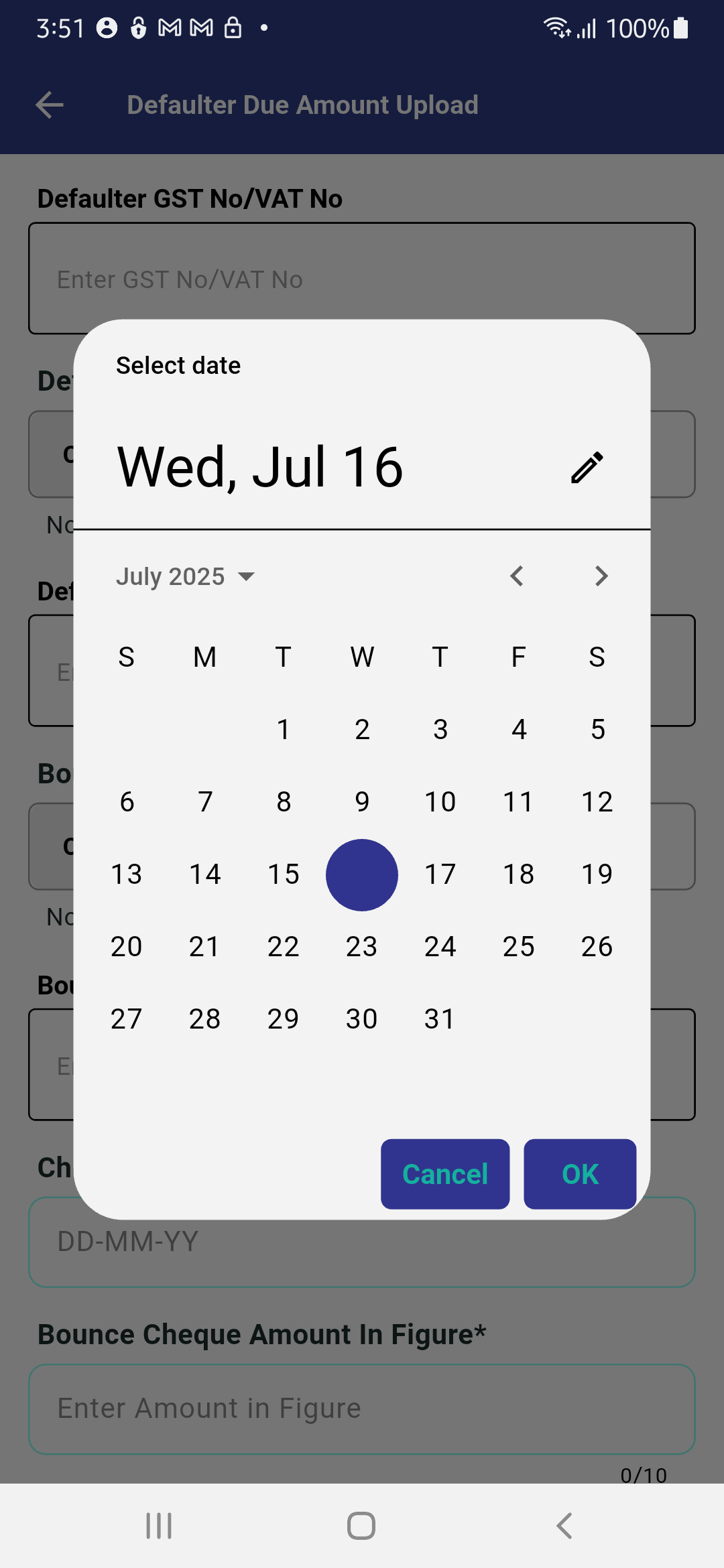
Task: Confirm date with OK button
Action: pyautogui.click(x=580, y=1174)
